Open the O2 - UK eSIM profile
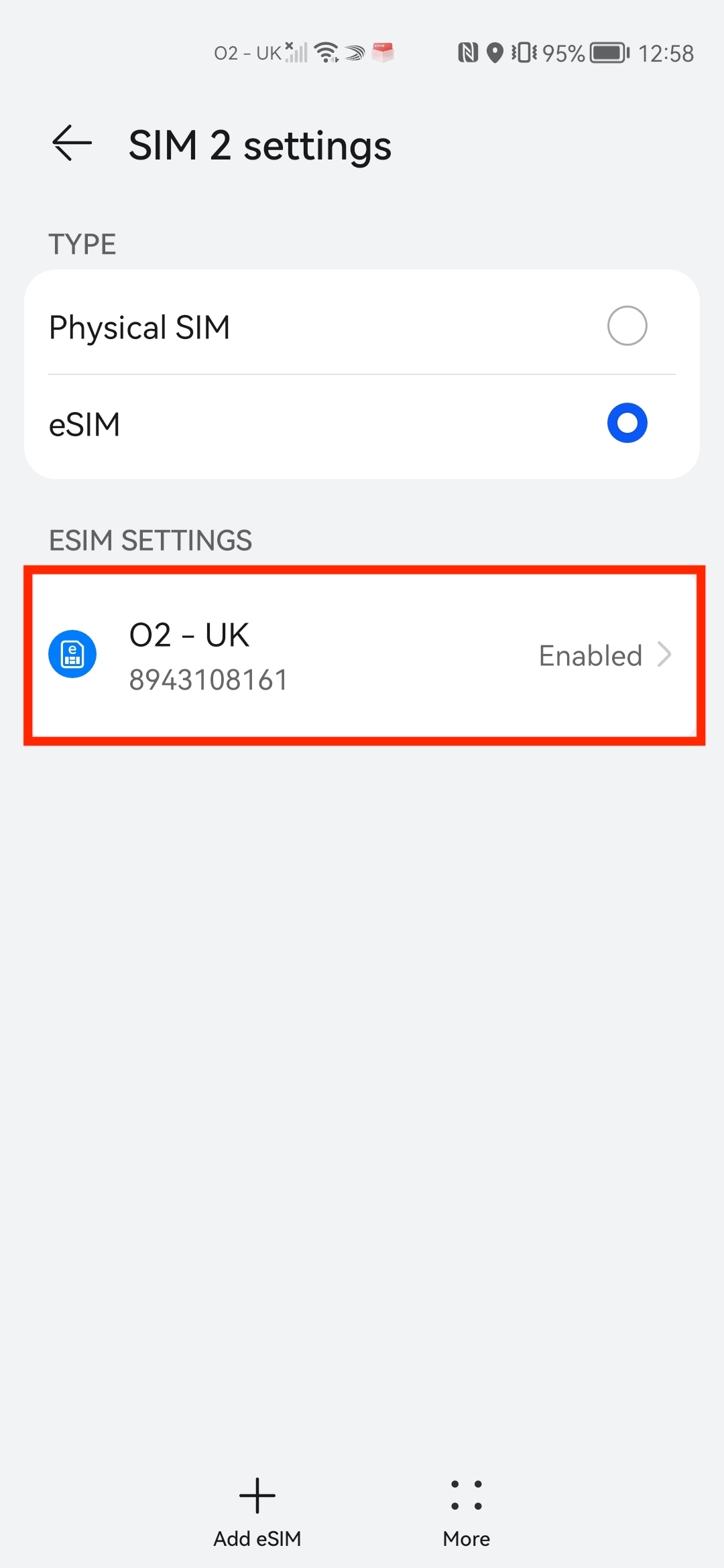 coord(362,655)
